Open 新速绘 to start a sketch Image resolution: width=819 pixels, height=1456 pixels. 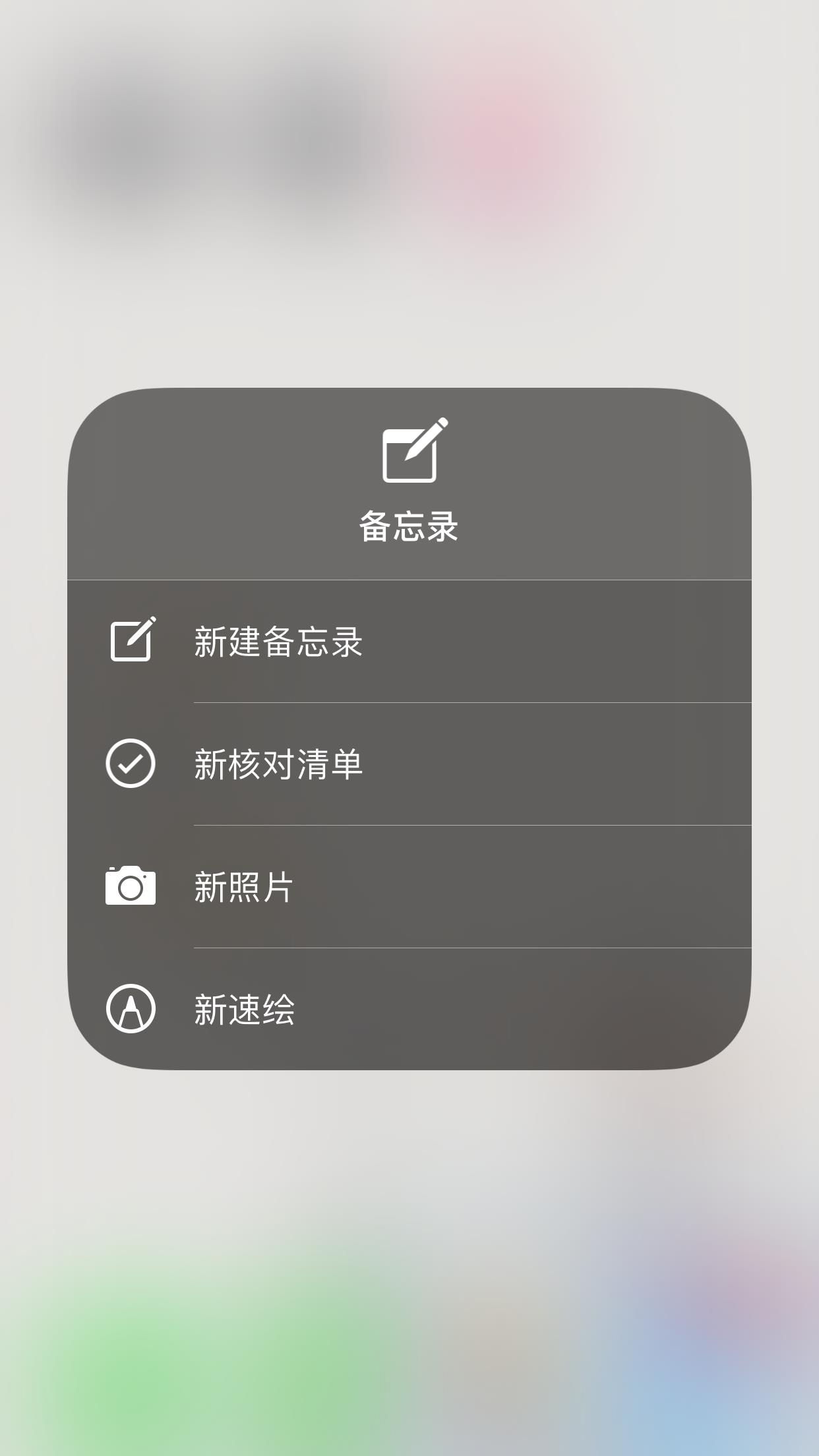tap(409, 1009)
